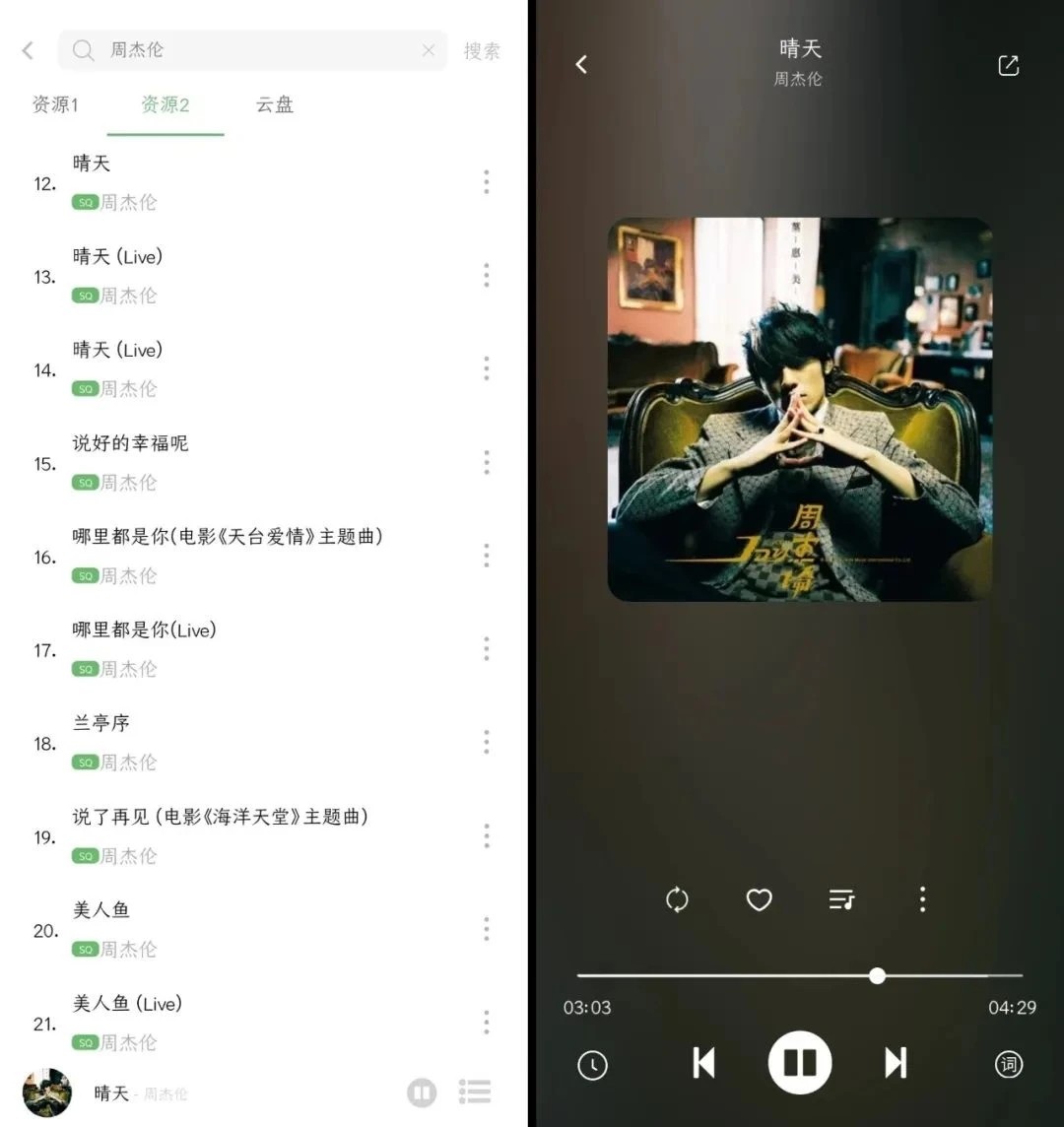Open the play queue in the player
1064x1127 pixels.
tap(841, 899)
